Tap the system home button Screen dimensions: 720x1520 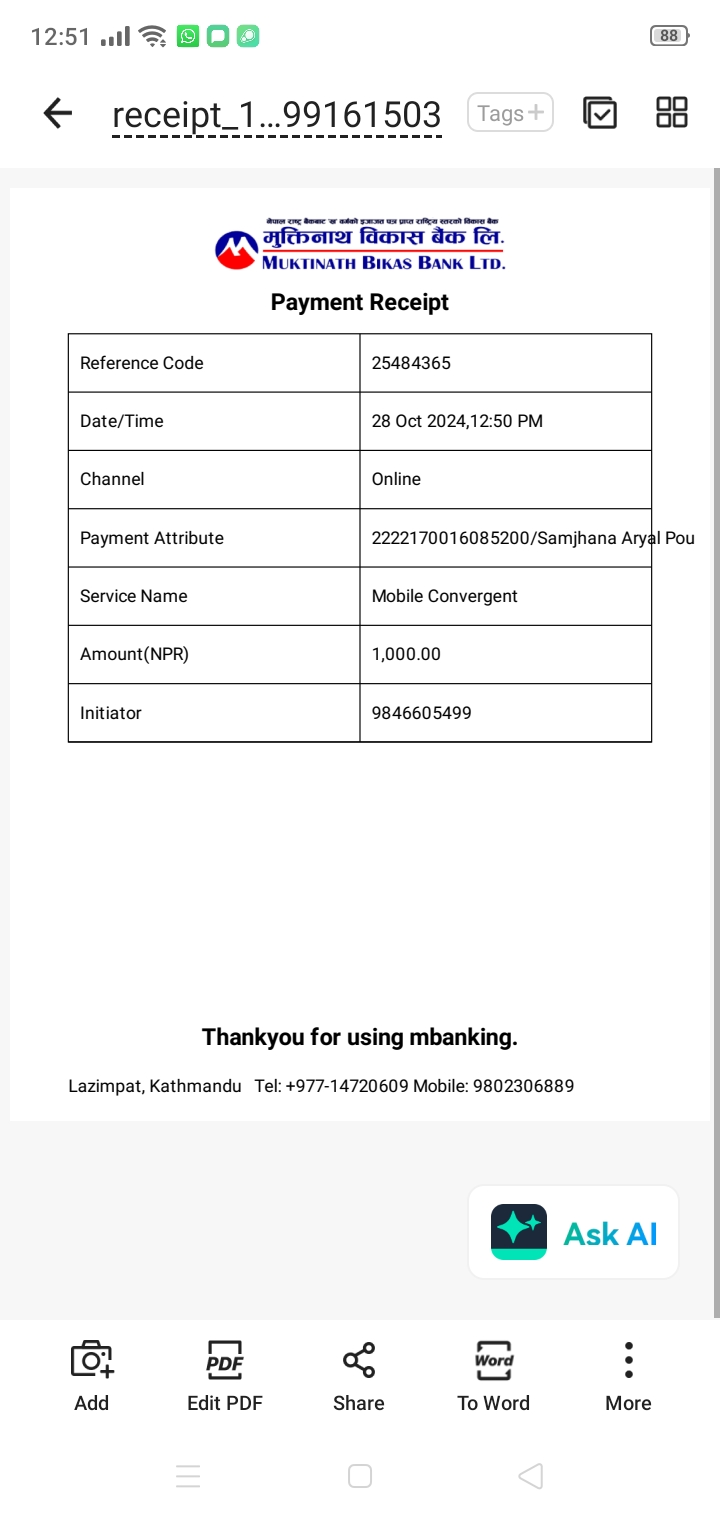point(360,1476)
